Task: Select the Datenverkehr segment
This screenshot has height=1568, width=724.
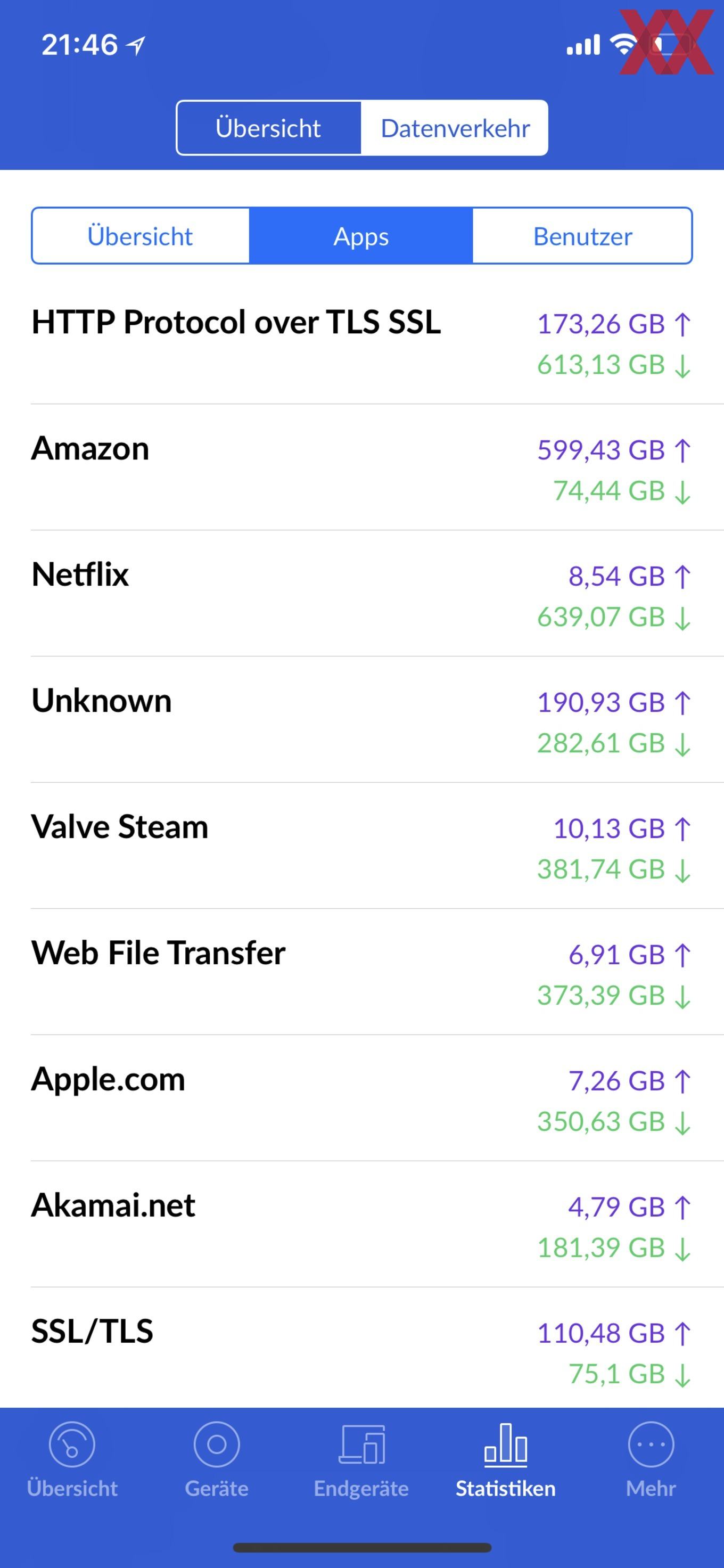Action: (x=455, y=128)
